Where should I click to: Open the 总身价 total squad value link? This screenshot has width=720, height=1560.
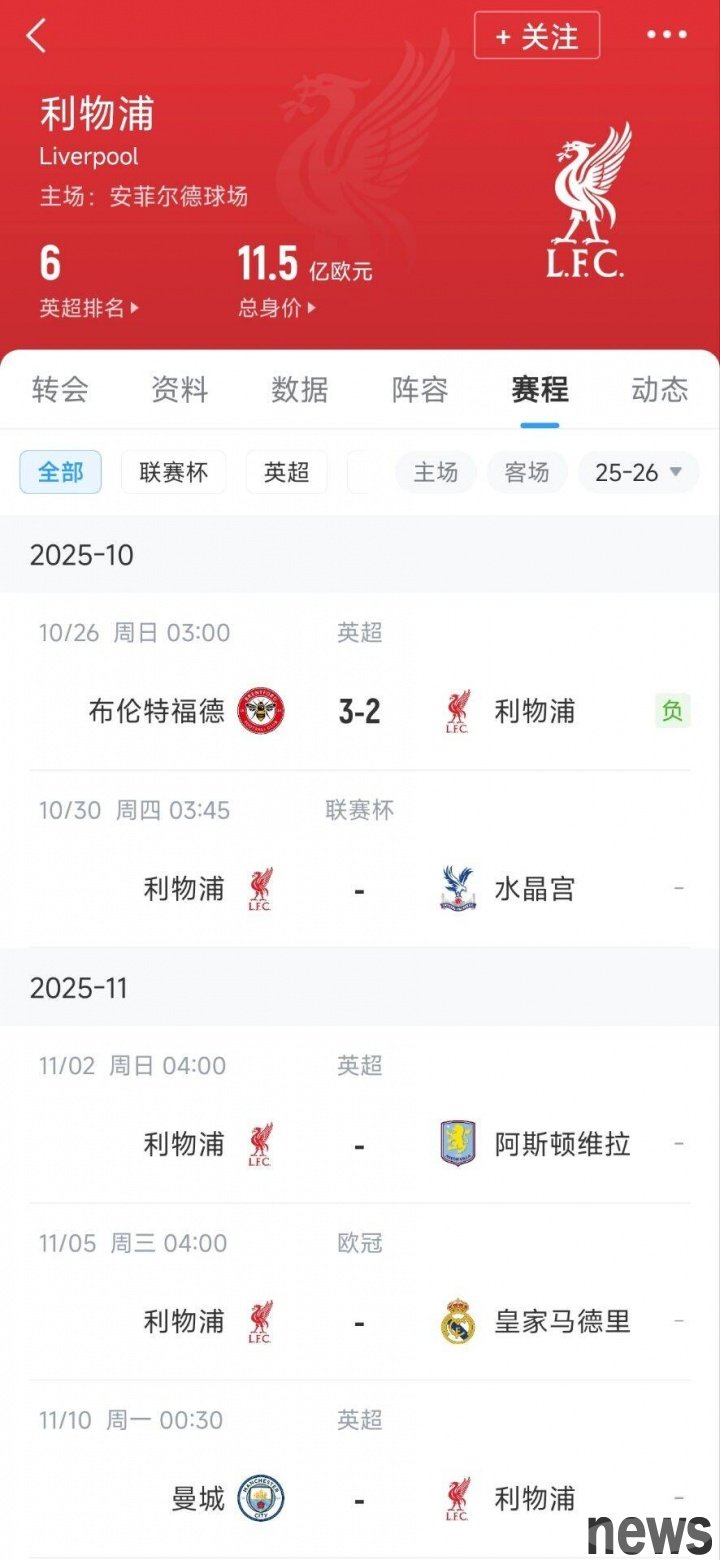pos(276,308)
